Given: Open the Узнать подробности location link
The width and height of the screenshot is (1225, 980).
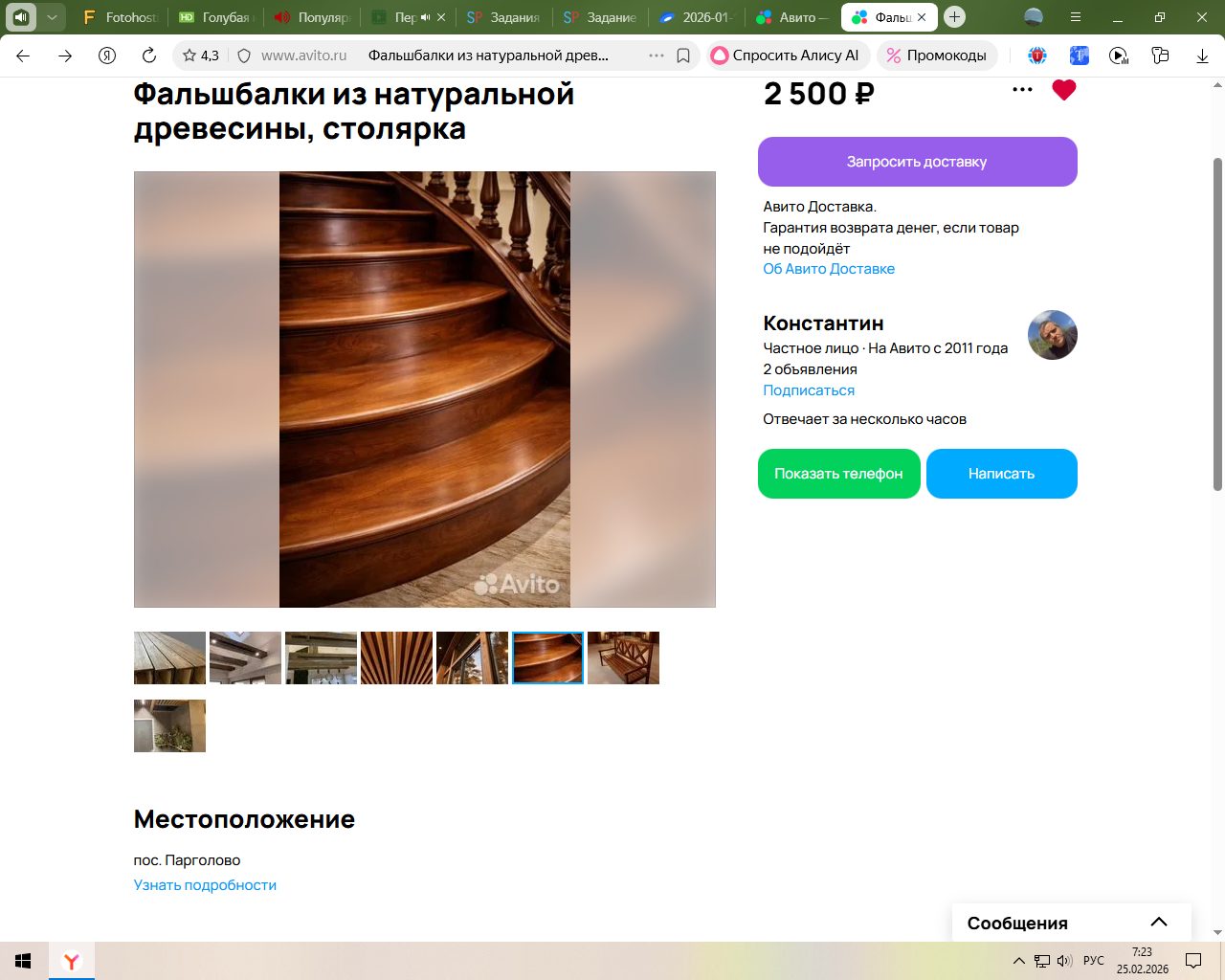Looking at the screenshot, I should 205,885.
